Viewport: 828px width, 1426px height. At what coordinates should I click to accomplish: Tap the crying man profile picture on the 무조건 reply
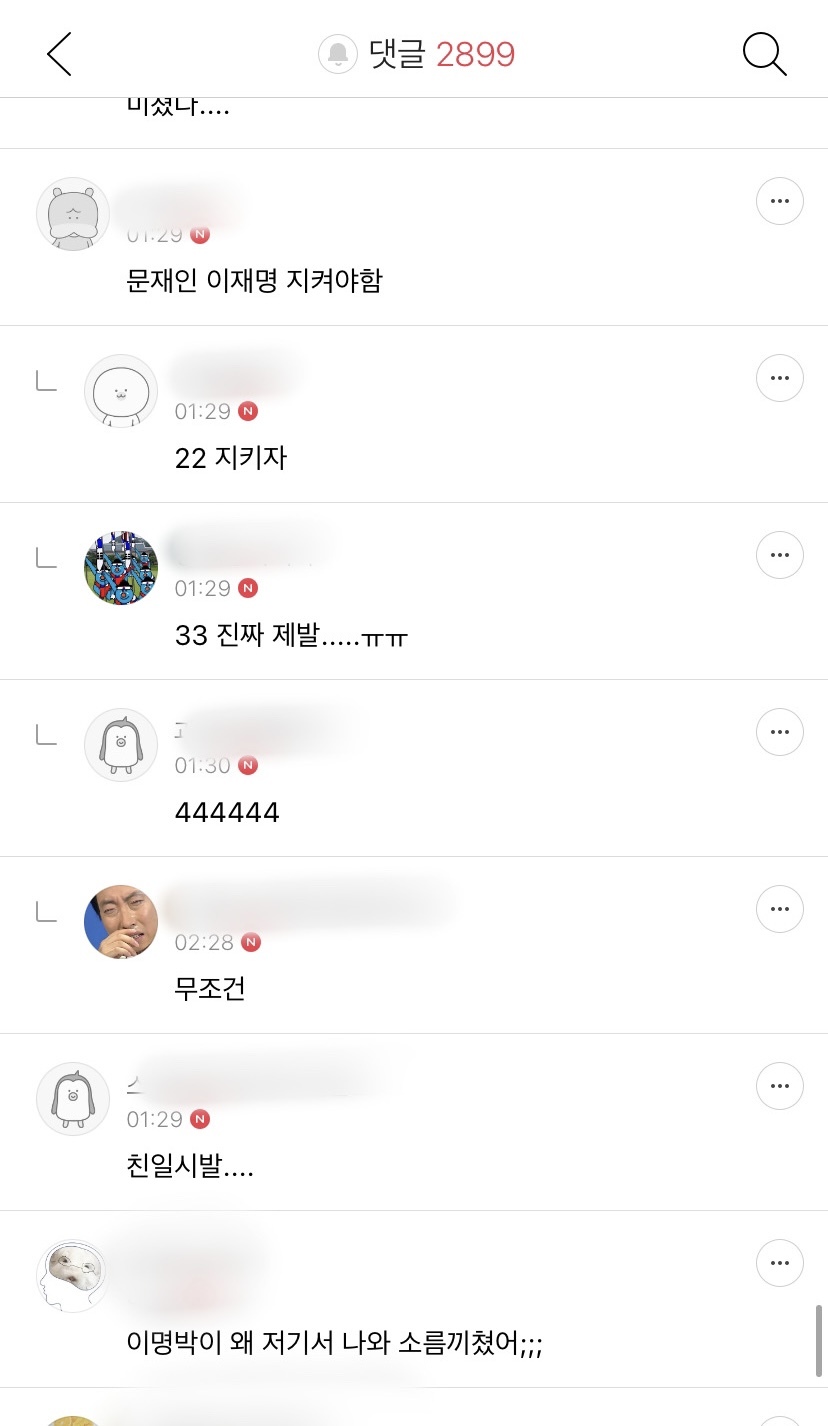[121, 921]
